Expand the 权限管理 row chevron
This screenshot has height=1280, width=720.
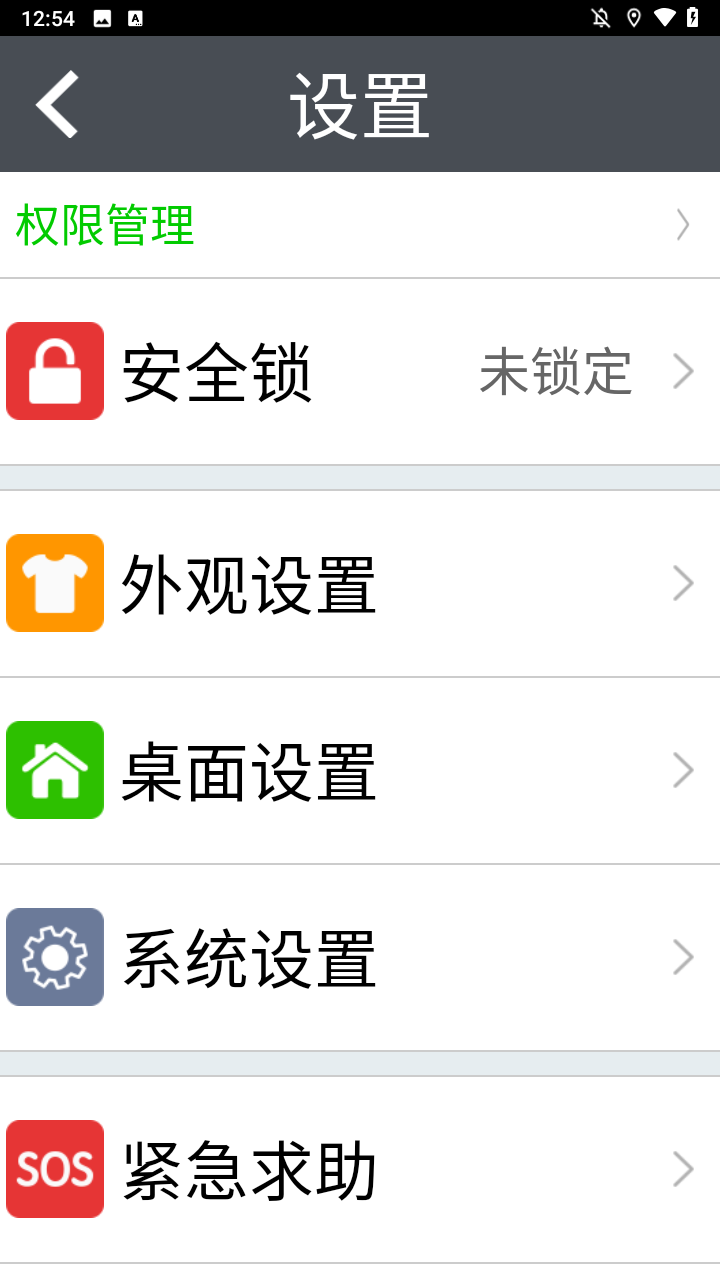[683, 225]
